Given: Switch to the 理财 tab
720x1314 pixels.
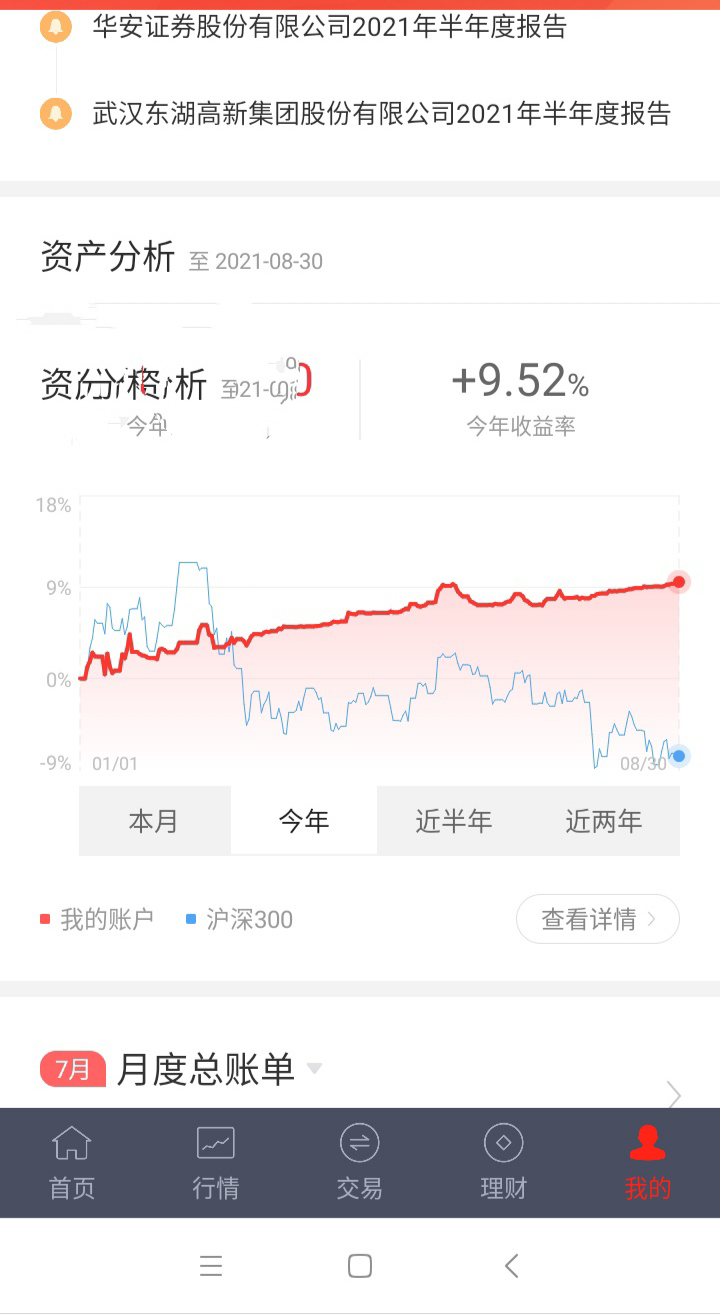Looking at the screenshot, I should tap(504, 1163).
